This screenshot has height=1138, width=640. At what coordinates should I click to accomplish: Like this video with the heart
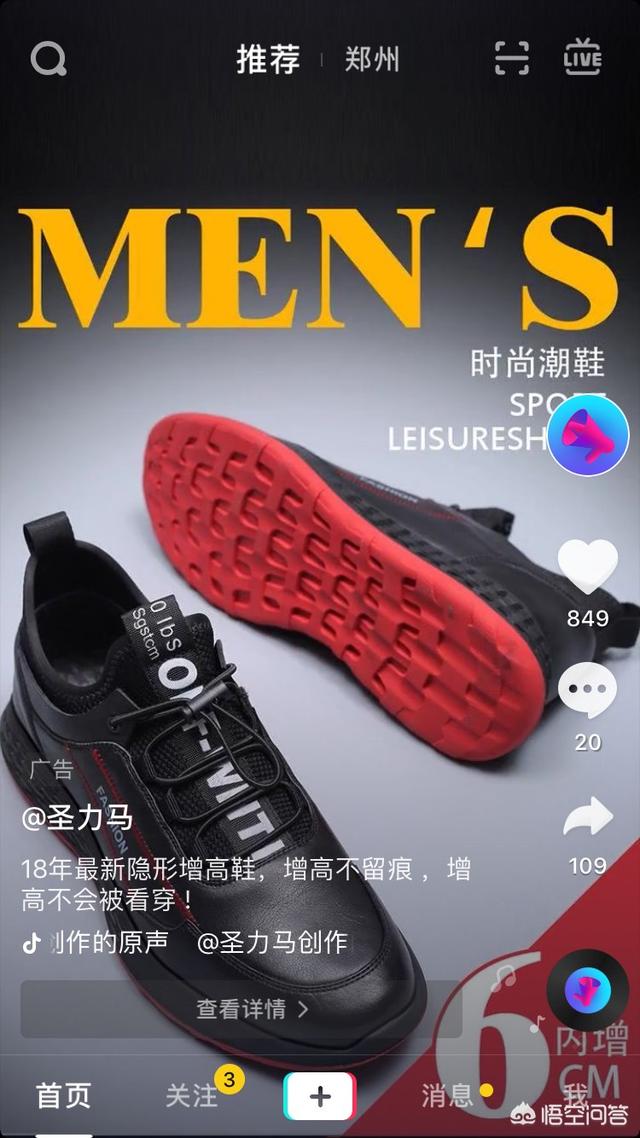pyautogui.click(x=587, y=568)
